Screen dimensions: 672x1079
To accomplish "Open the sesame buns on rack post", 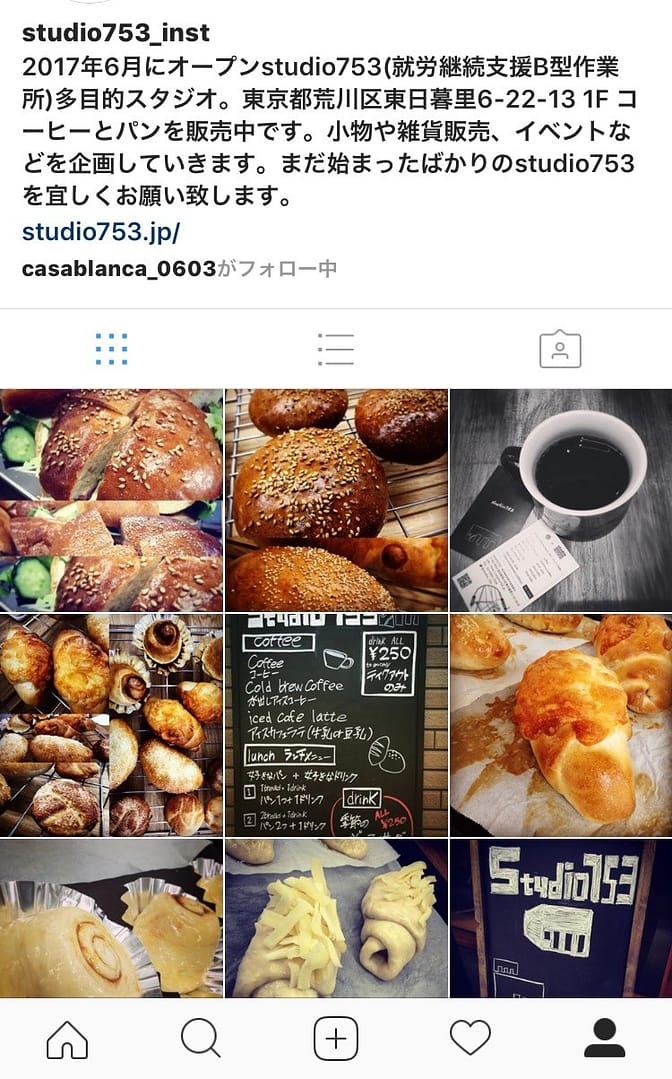I will [336, 499].
